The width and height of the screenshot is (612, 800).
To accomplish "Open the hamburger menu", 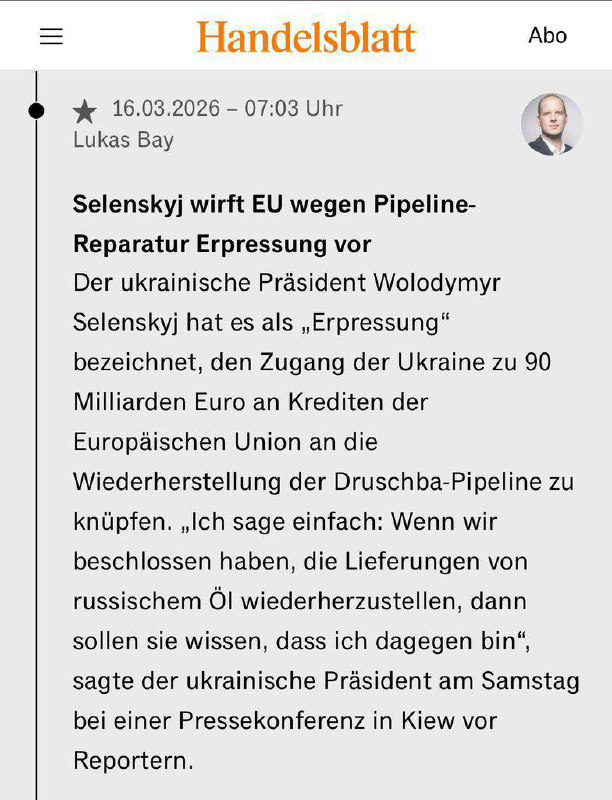I will (51, 36).
